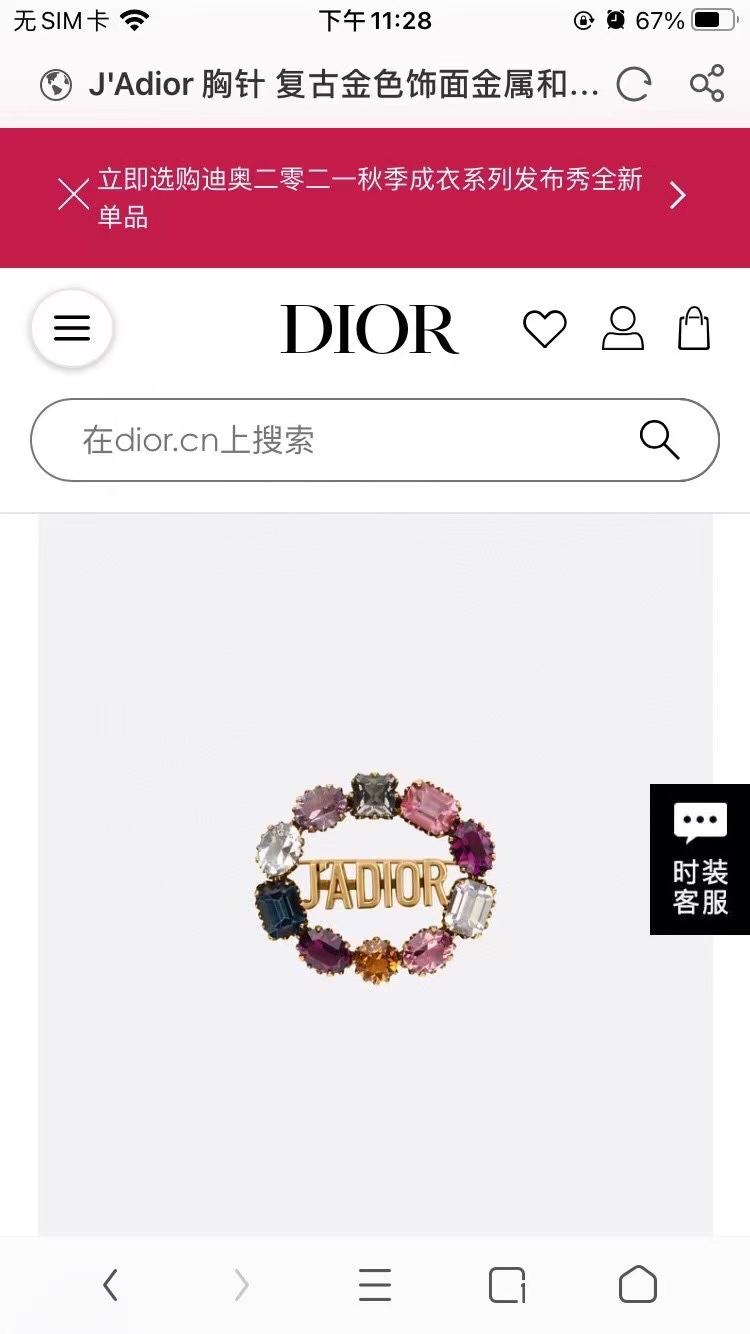Open the browser tabs switcher
Screen dimensions: 750x1334
click(x=507, y=1284)
